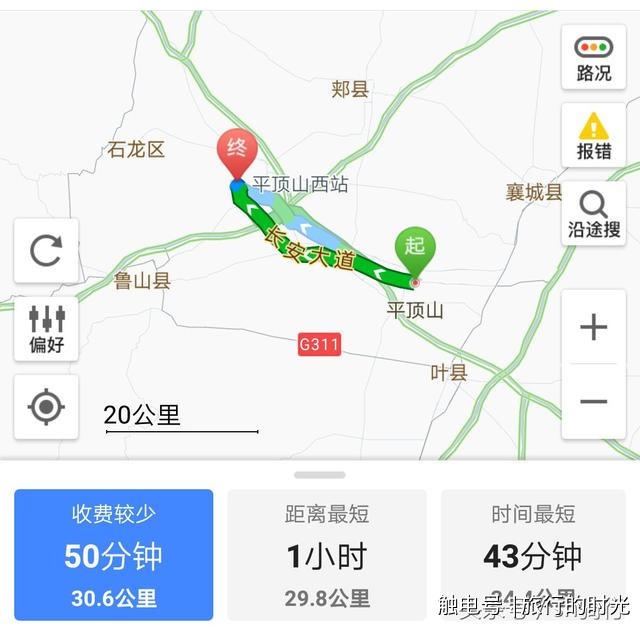This screenshot has height=629, width=640.
Task: Open 沿途搜 search along route
Action: [593, 213]
